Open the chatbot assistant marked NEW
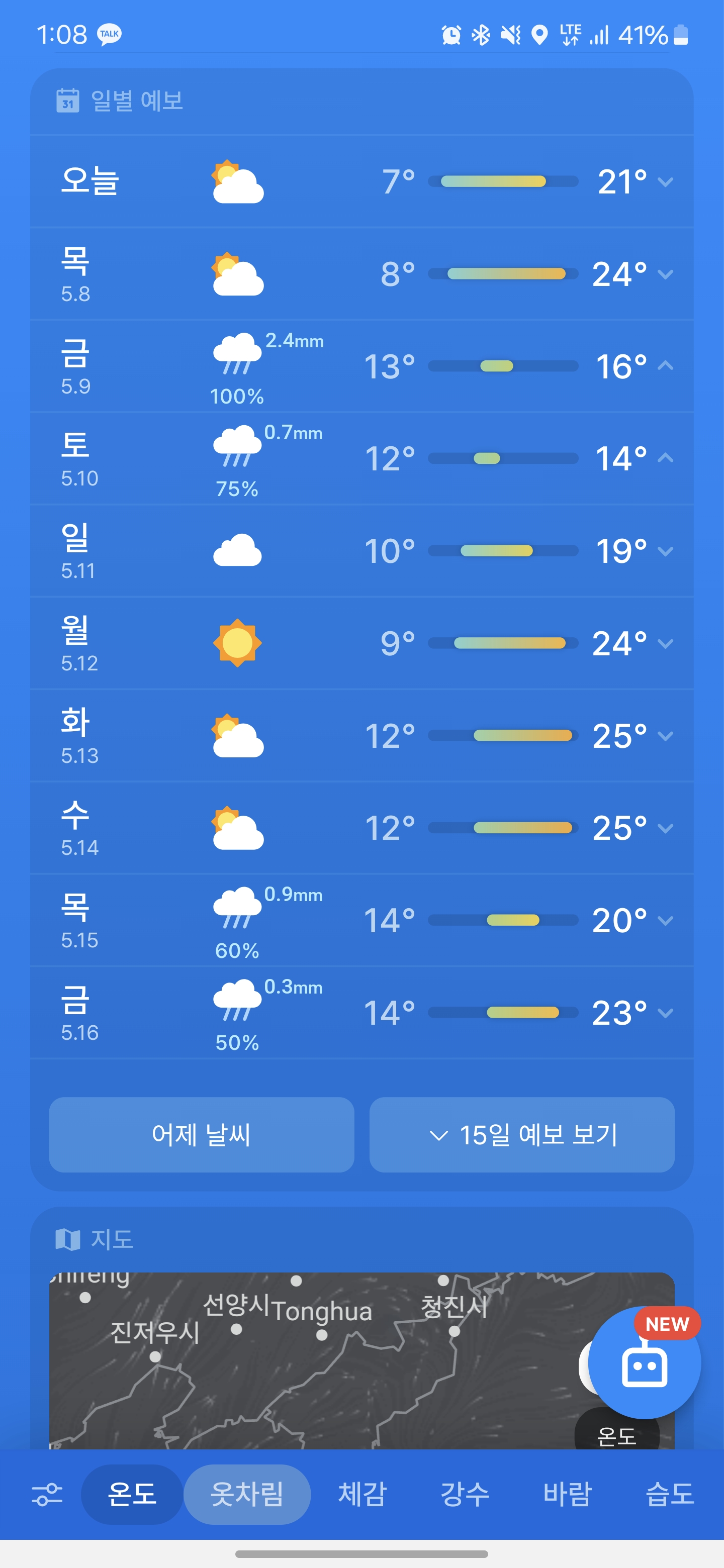Screen dimensions: 724x1568 pyautogui.click(x=644, y=1362)
